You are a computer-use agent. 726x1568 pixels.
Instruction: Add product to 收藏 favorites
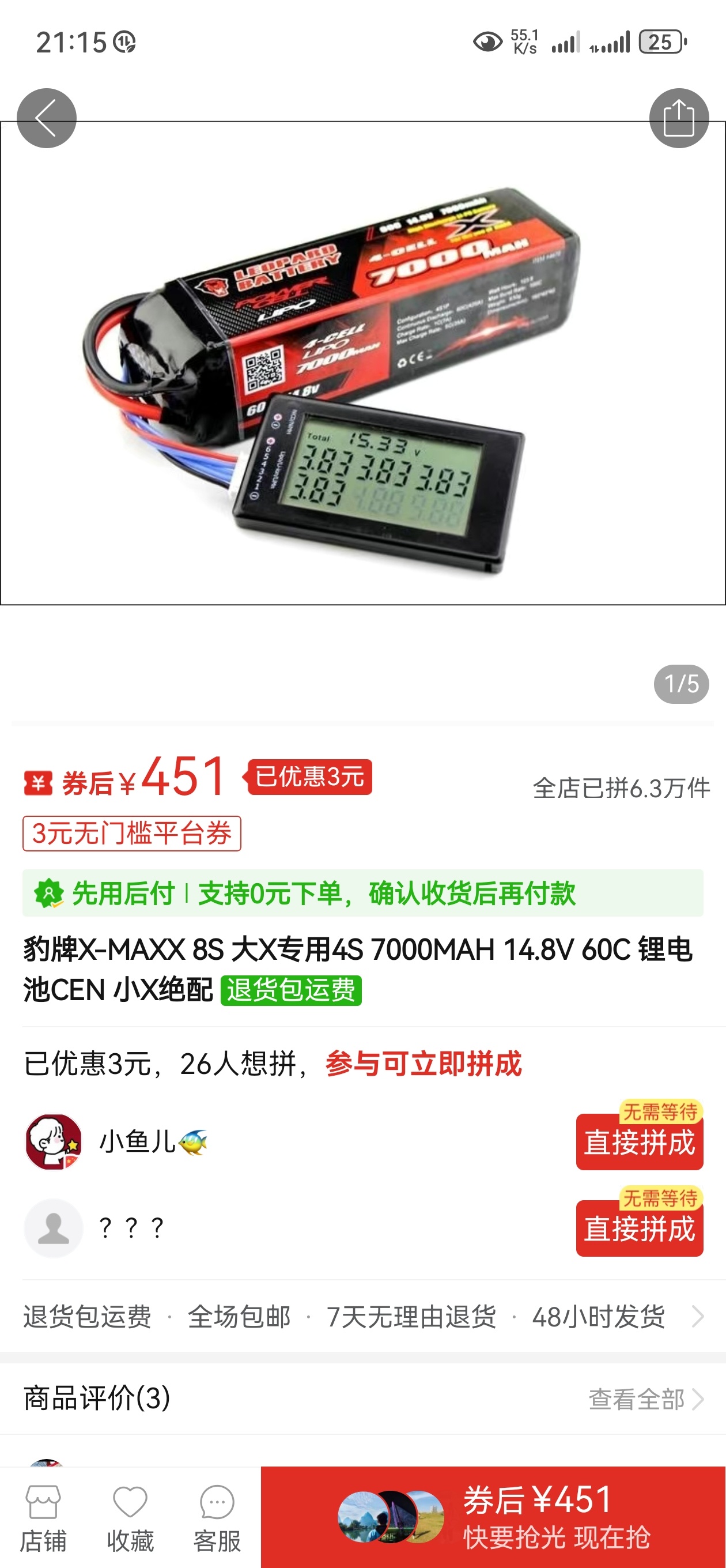pos(130,1518)
